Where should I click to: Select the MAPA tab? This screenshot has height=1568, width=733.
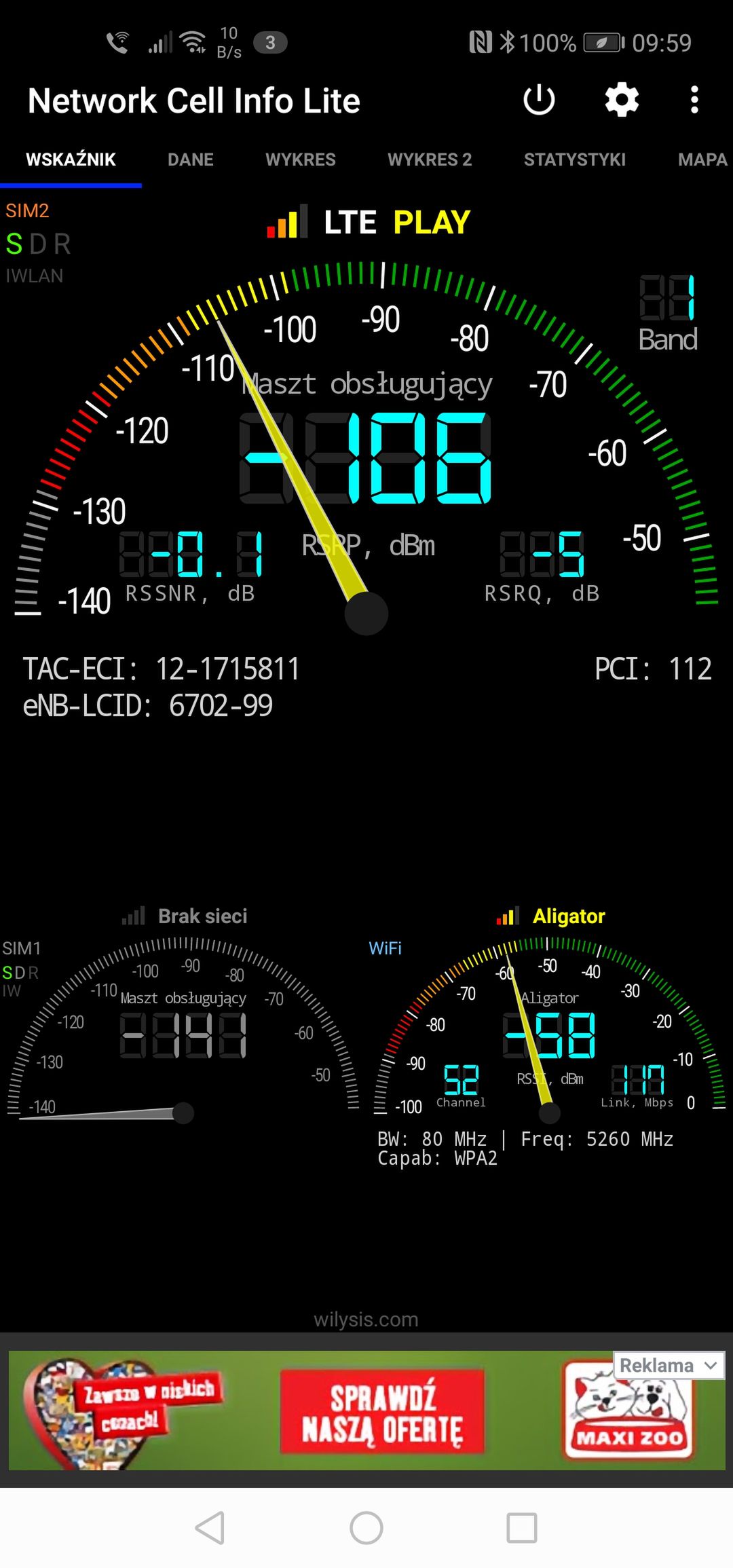(702, 160)
